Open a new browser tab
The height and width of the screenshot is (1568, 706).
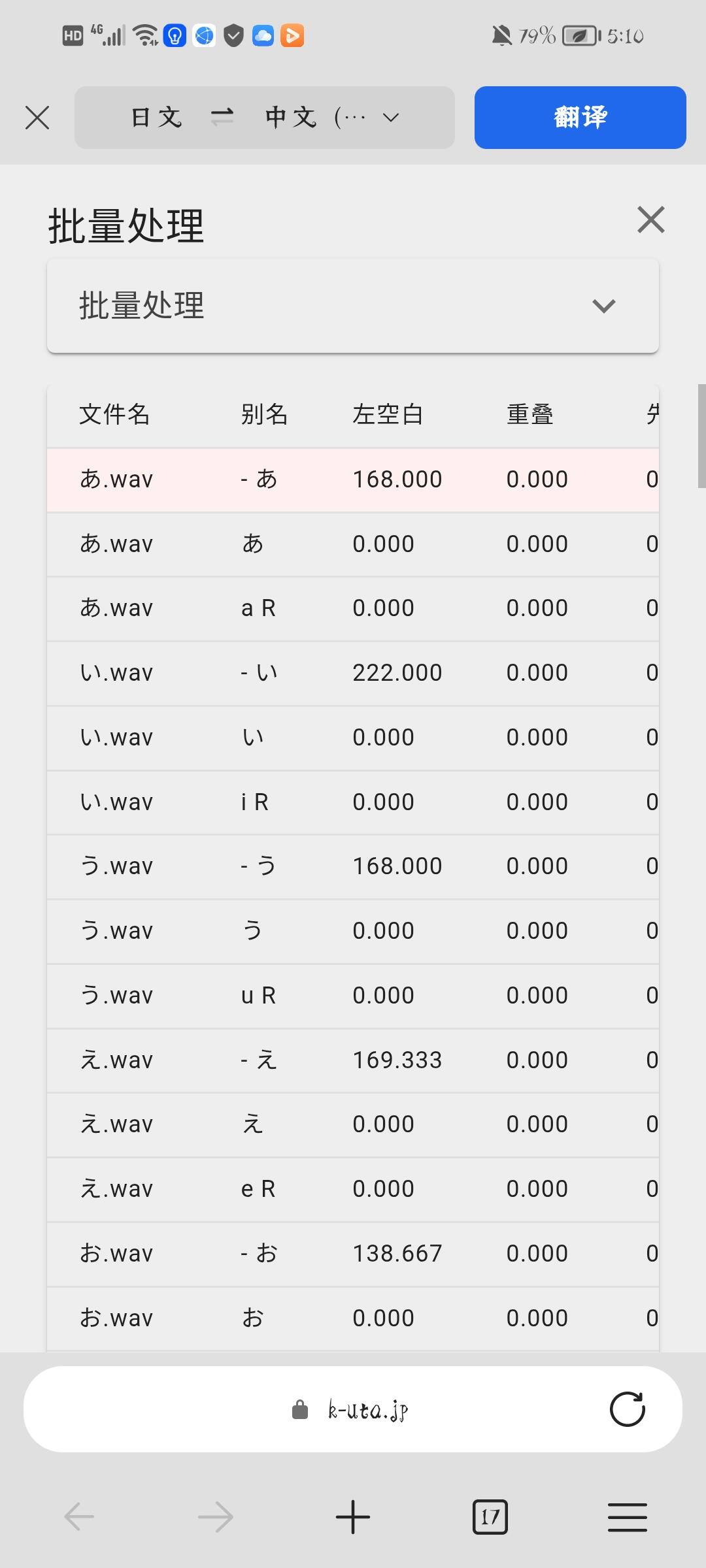click(x=353, y=1516)
